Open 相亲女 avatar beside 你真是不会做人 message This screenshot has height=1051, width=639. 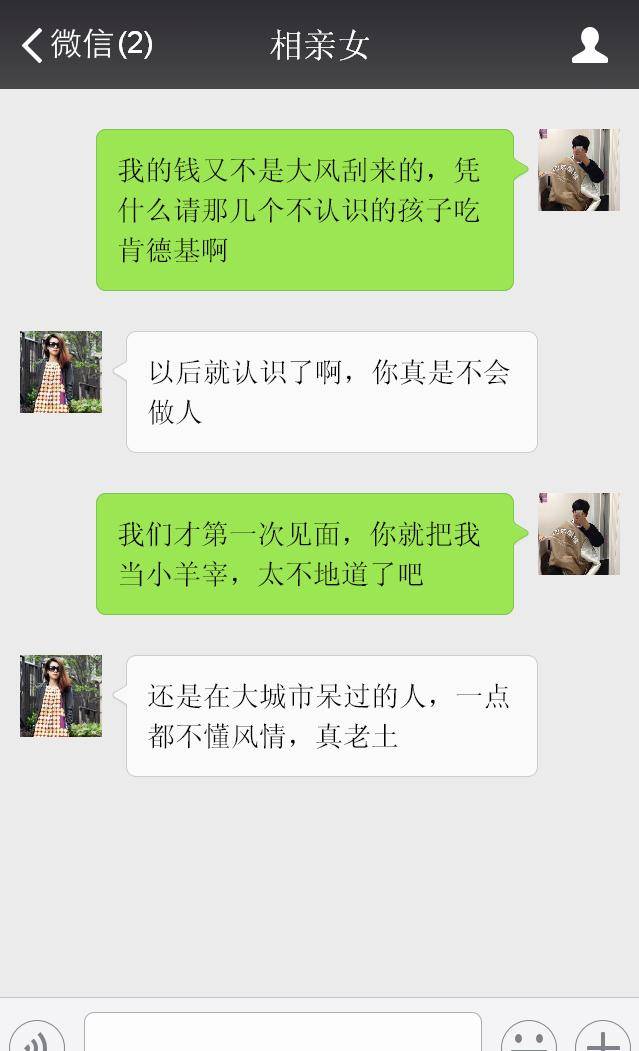pyautogui.click(x=61, y=372)
